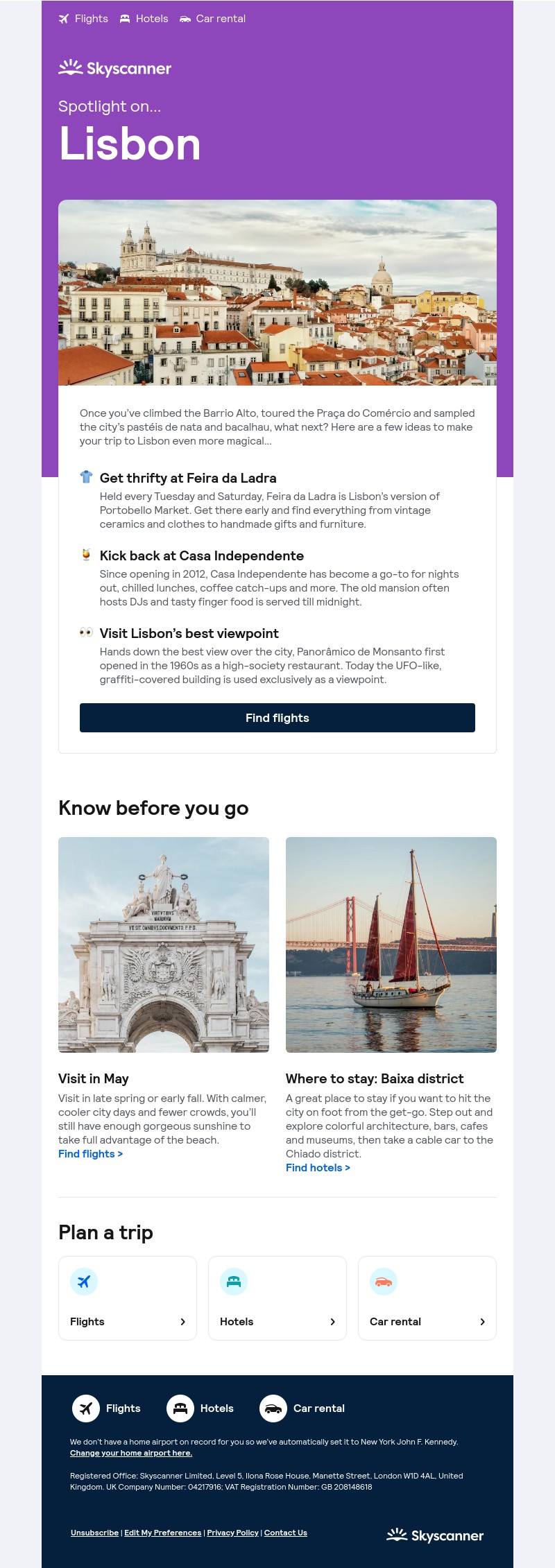Open Flights link in the top header
The height and width of the screenshot is (1568, 555).
click(83, 19)
